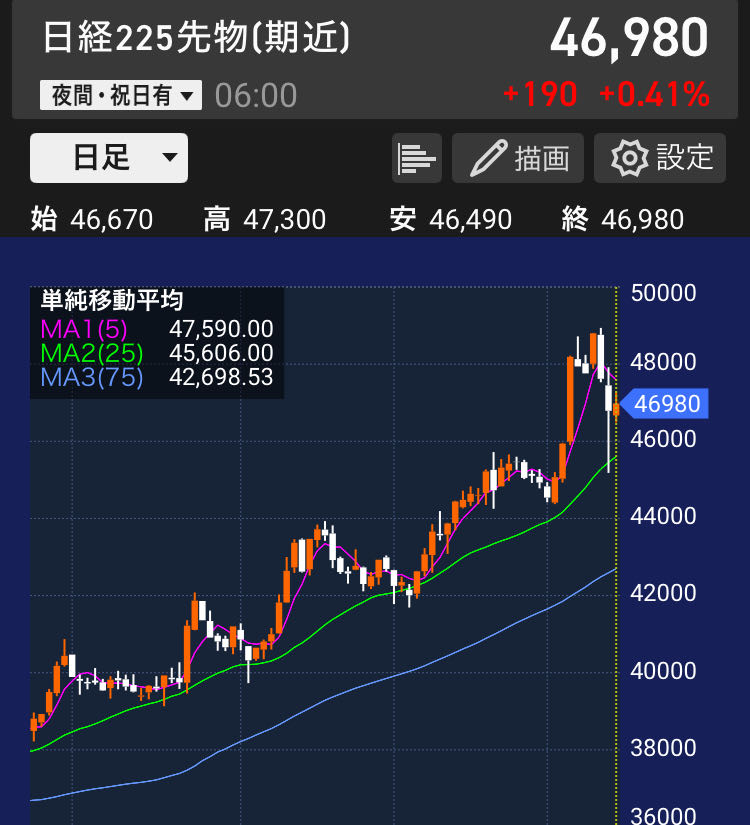
Task: Toggle the volume-by-price bars icon
Action: point(417,158)
